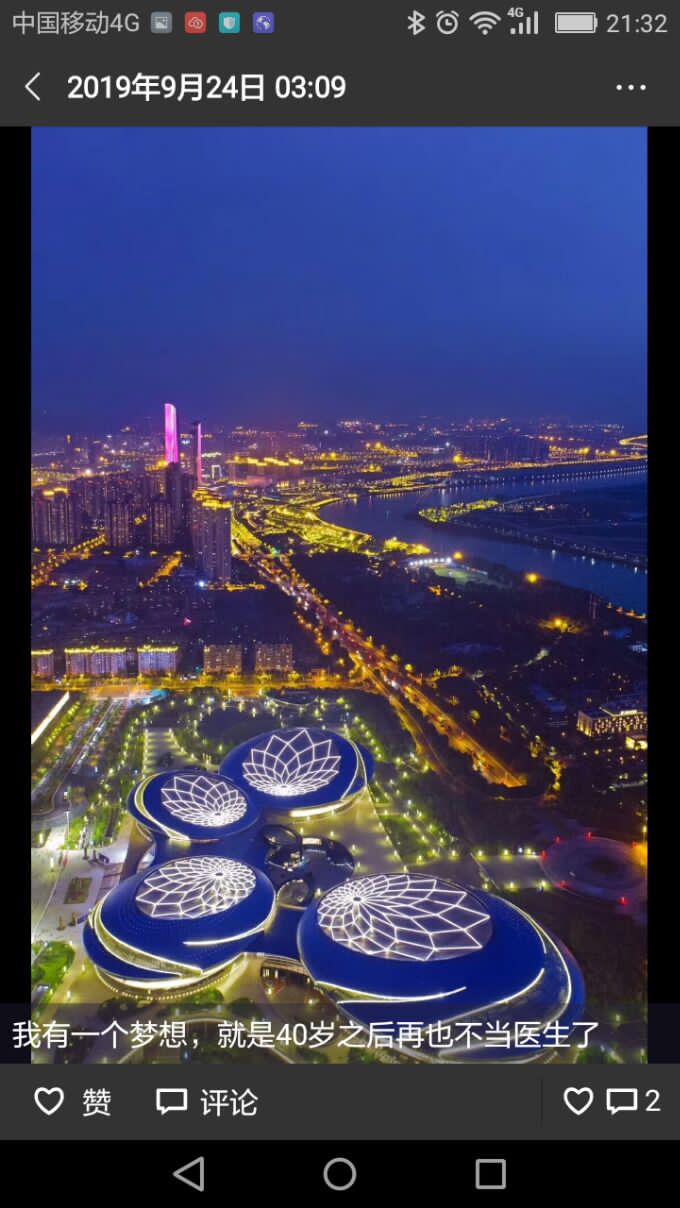The image size is (680, 1208).
Task: View the likes and 2 comments details
Action: (612, 1102)
